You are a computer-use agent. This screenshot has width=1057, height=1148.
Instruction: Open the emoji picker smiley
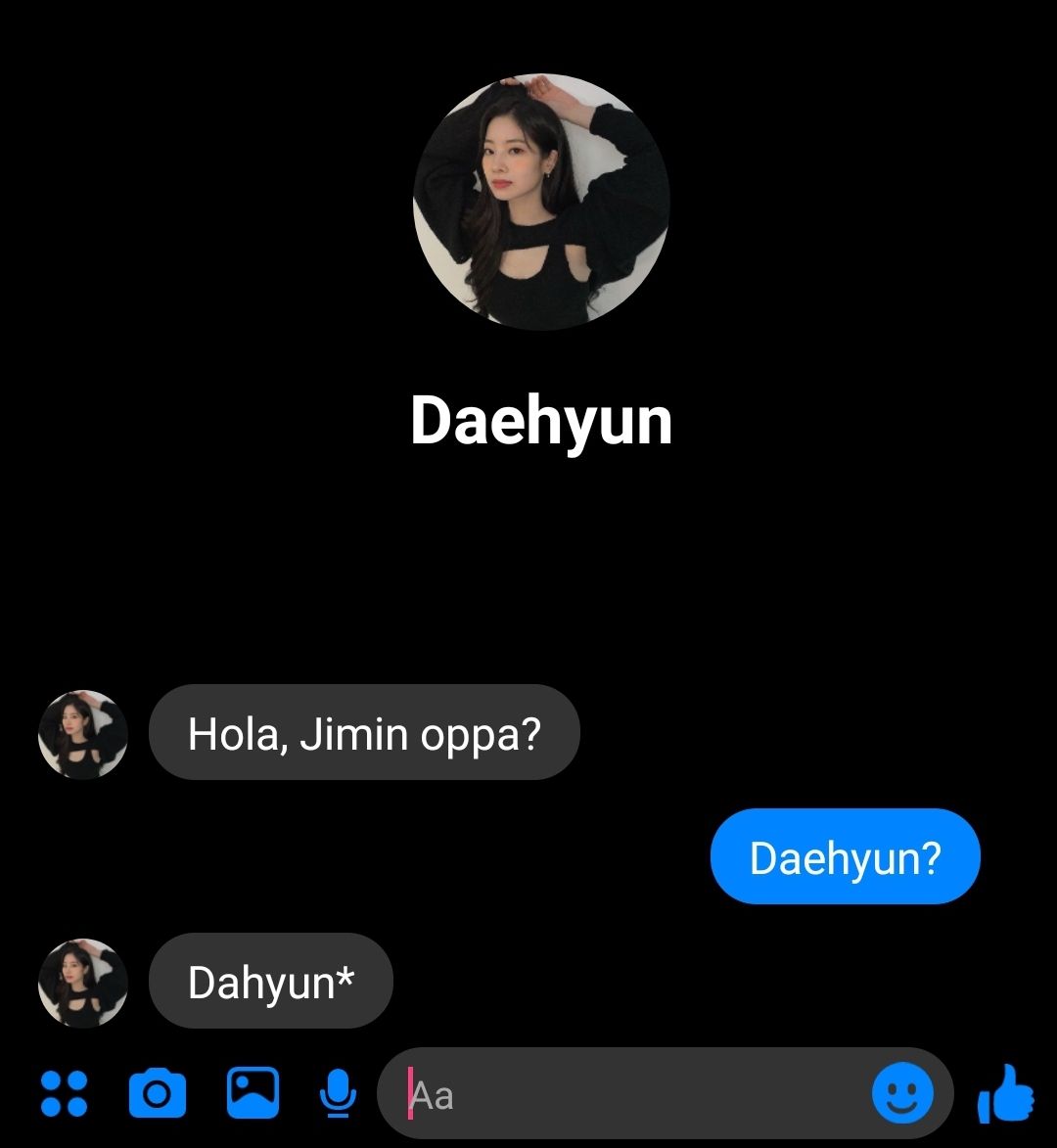point(902,1093)
